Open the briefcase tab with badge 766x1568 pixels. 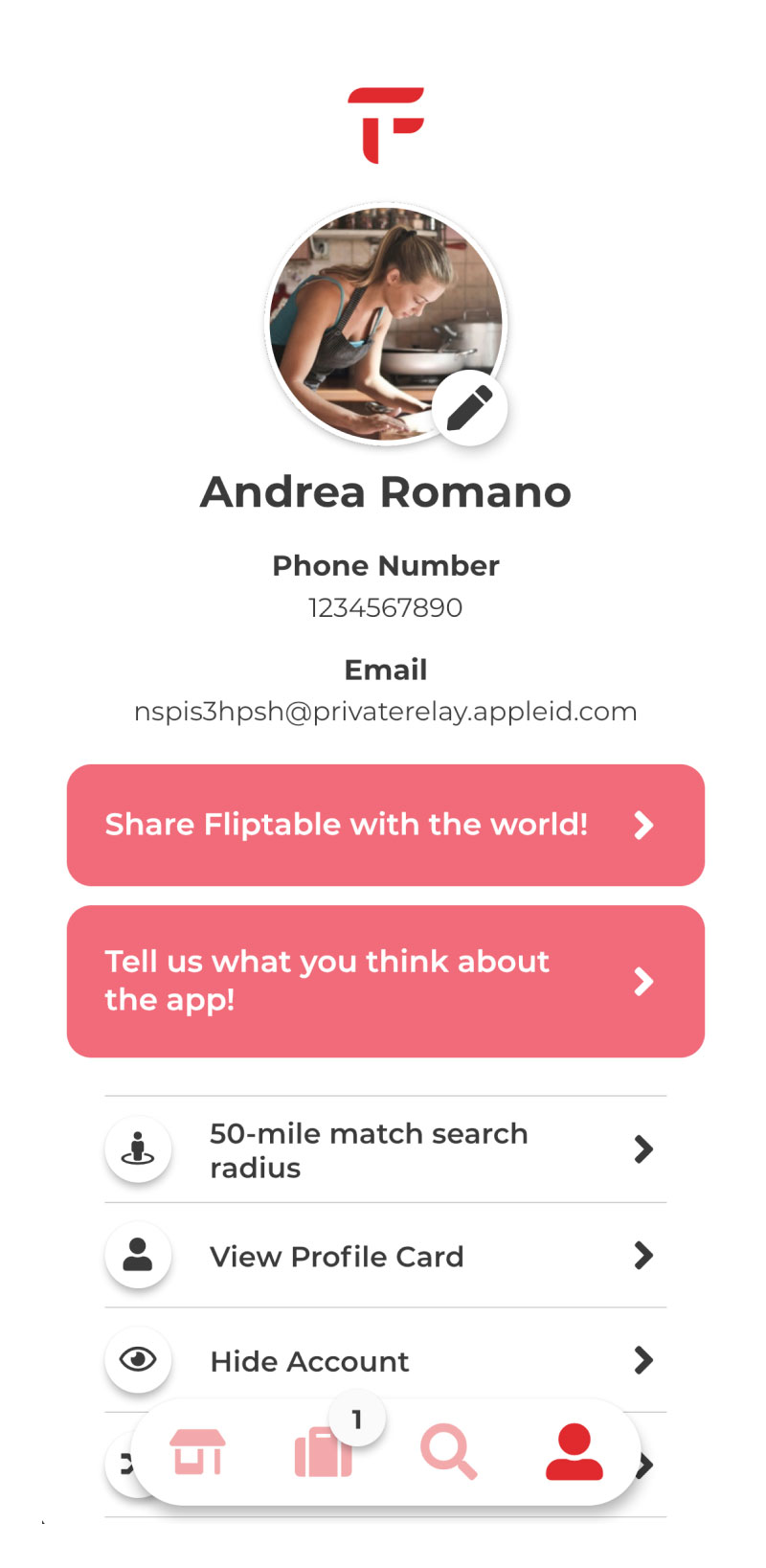click(x=324, y=1452)
